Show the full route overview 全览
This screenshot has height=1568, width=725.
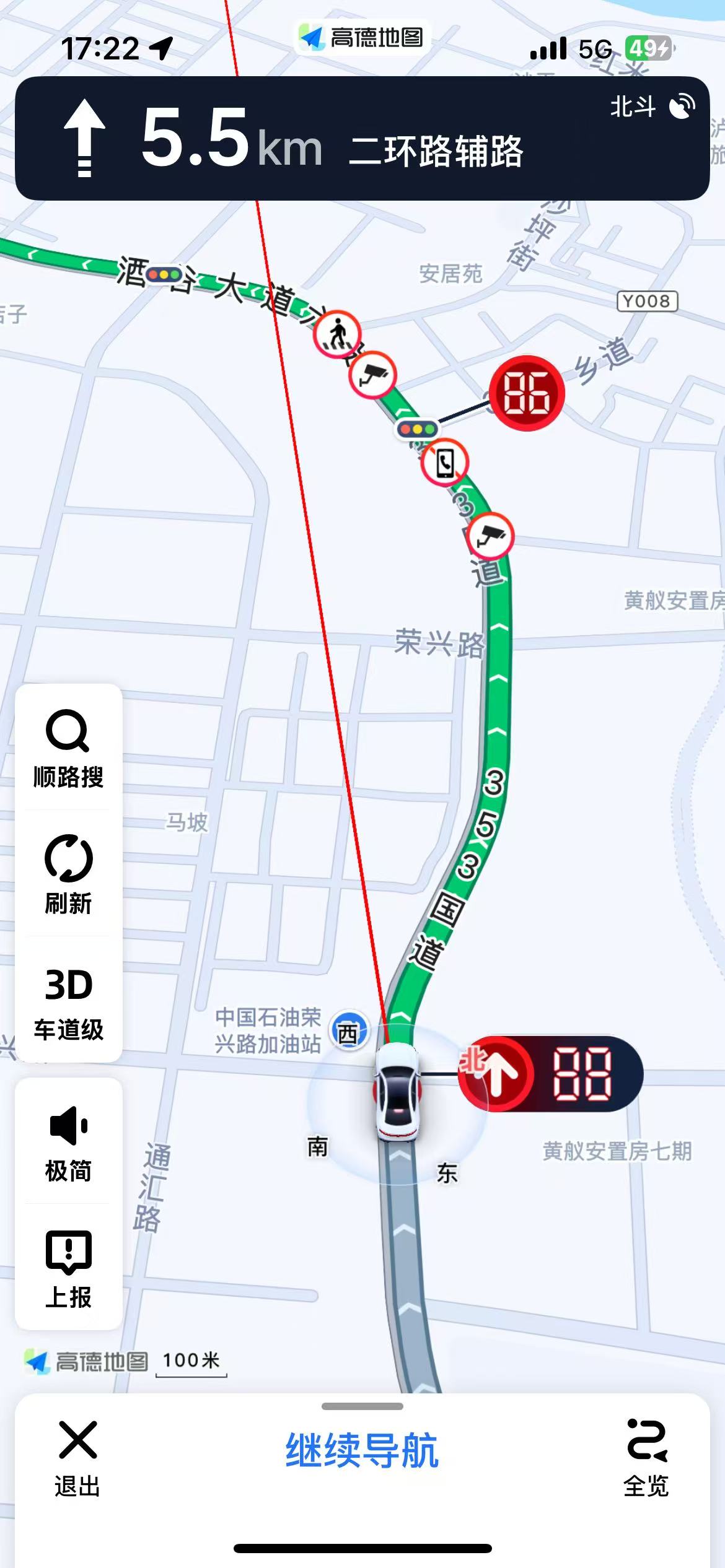click(x=646, y=1458)
